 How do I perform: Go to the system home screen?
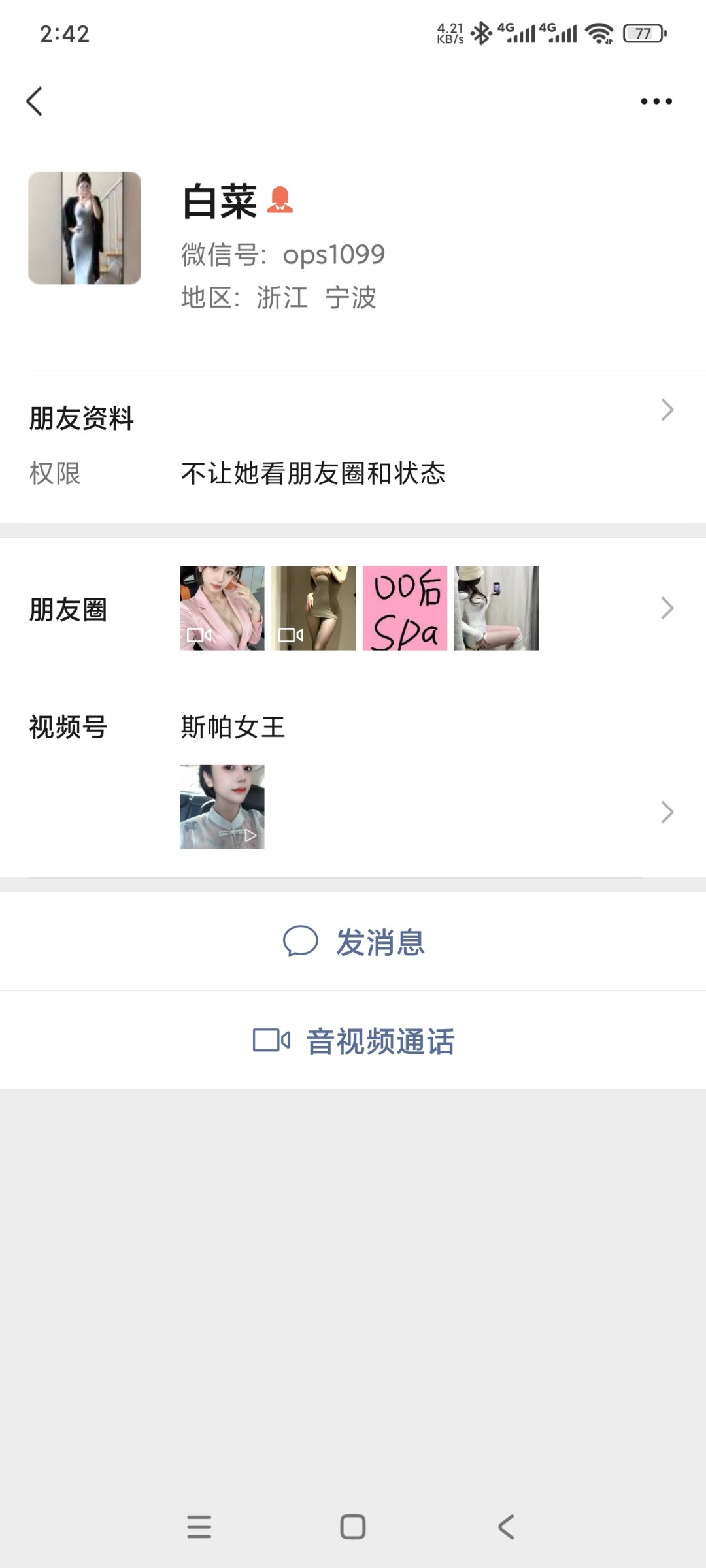point(353,1527)
